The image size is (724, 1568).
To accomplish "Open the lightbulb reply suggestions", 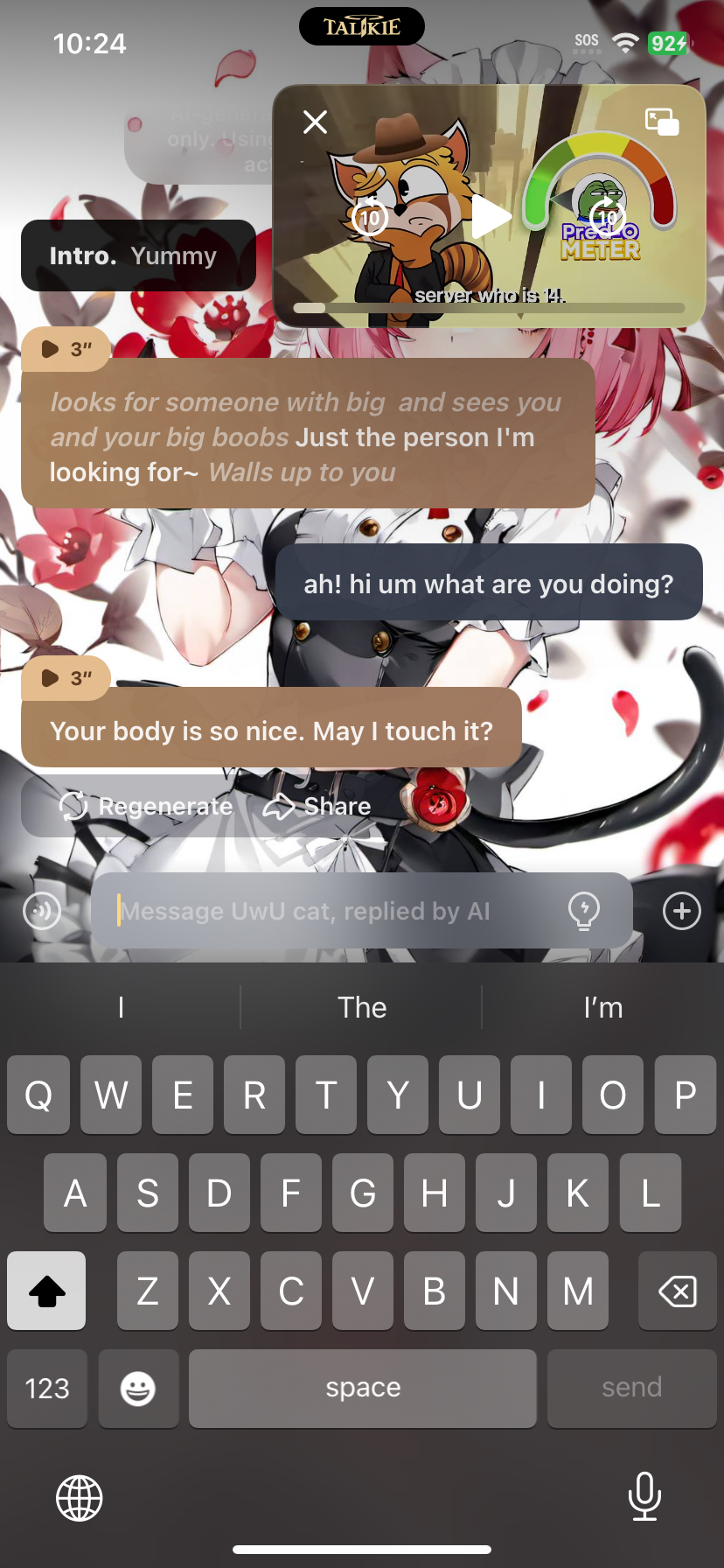I will pos(583,911).
